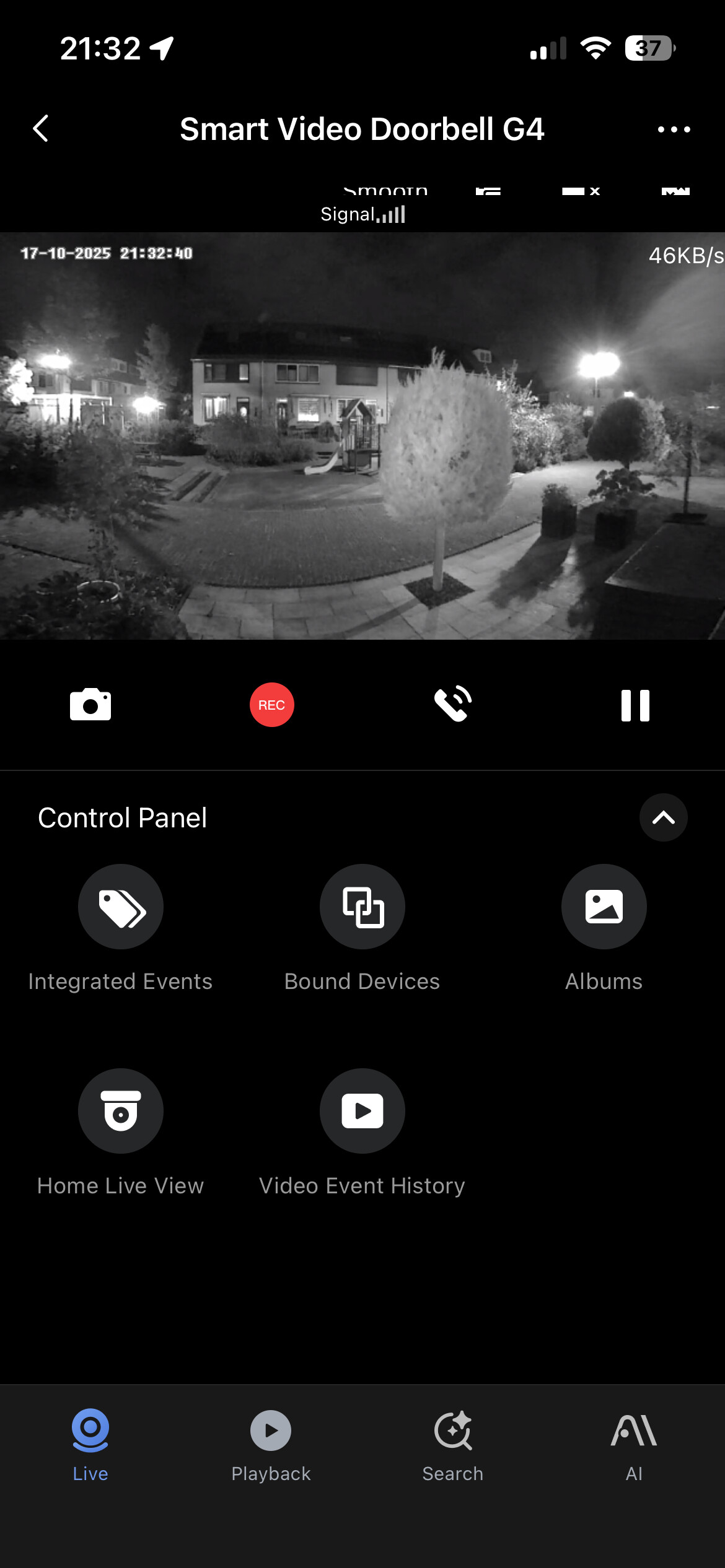Open Video Event History
The width and height of the screenshot is (725, 1568).
[362, 1111]
